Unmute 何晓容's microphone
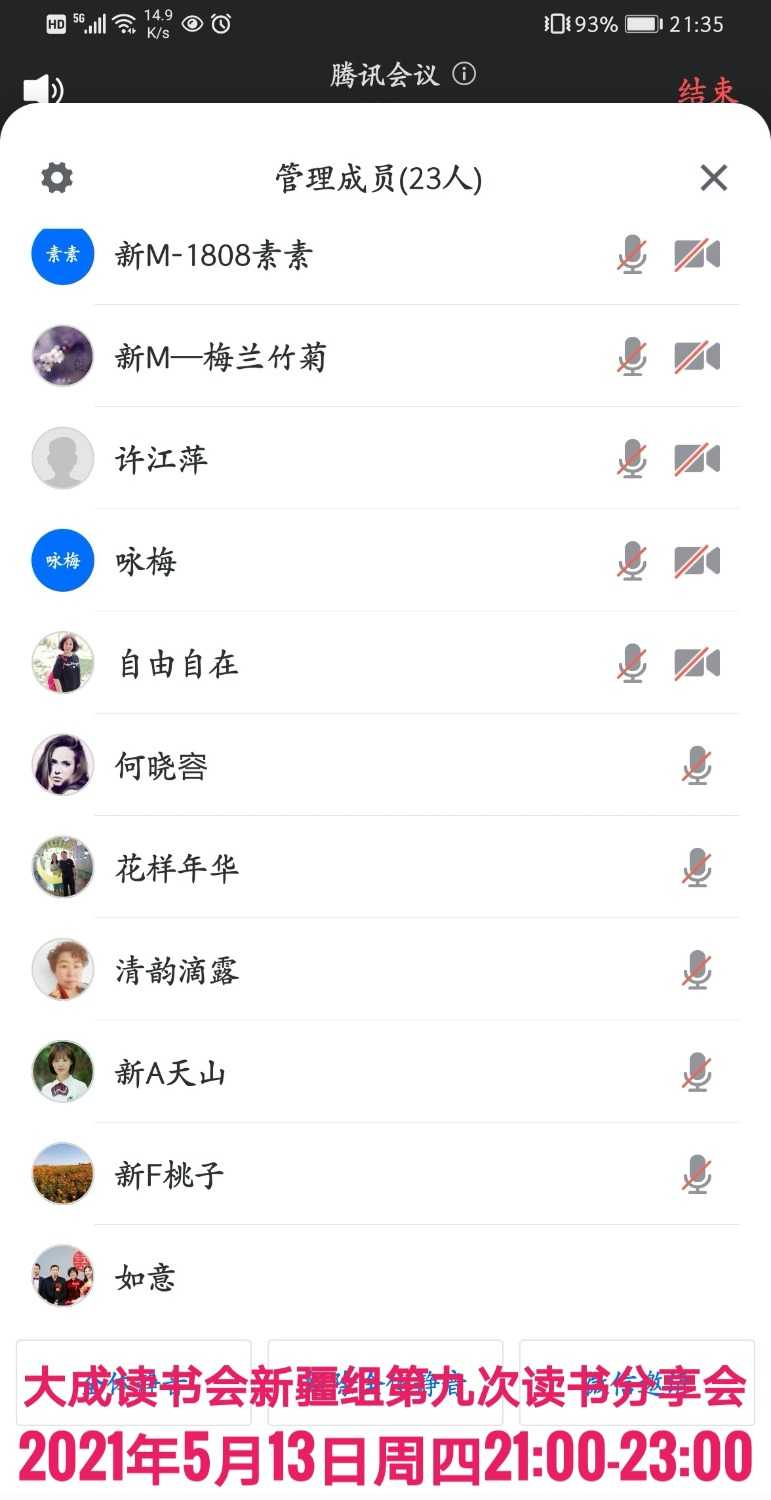The image size is (771, 1500). 697,764
